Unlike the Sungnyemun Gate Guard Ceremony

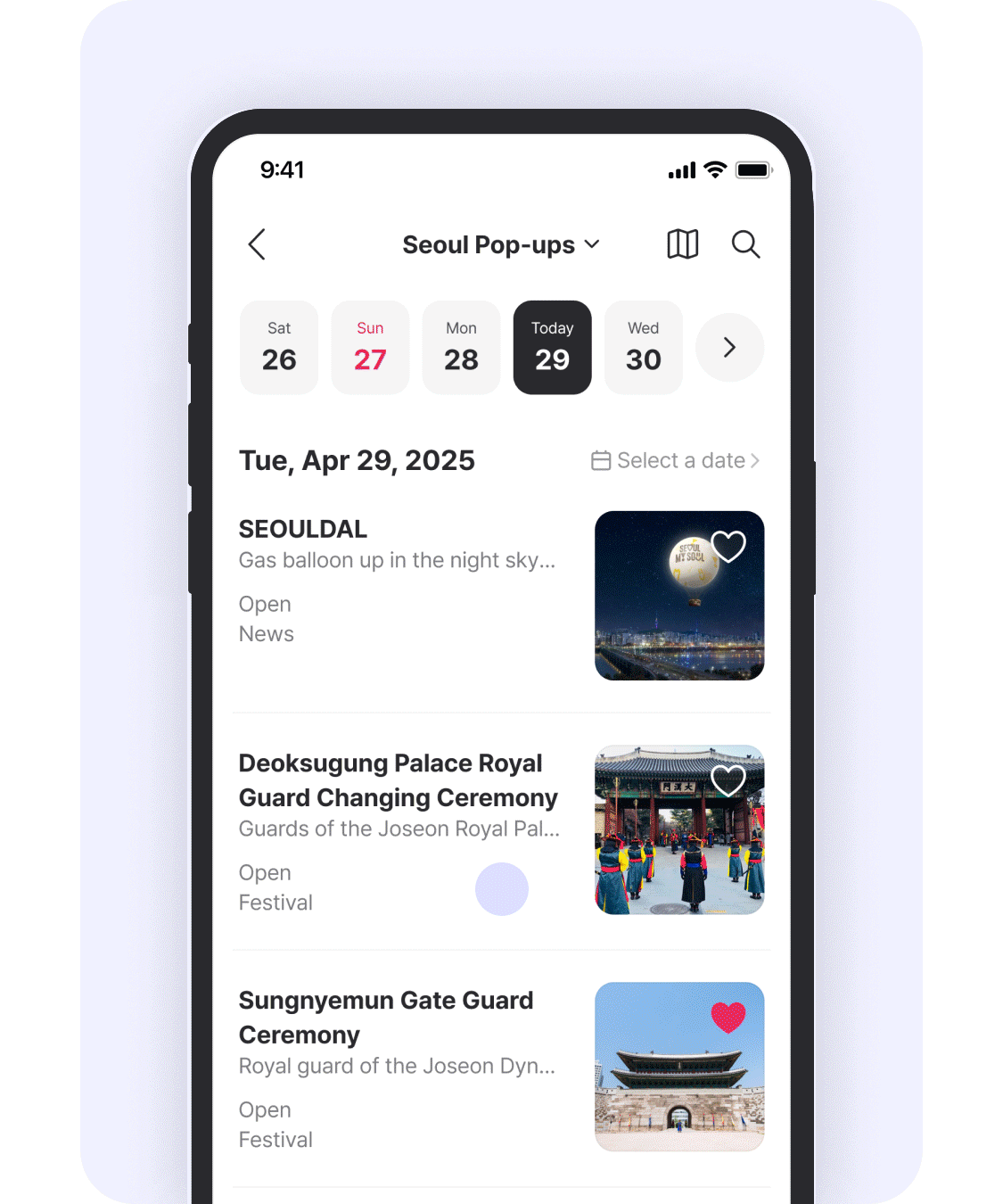(x=728, y=1017)
